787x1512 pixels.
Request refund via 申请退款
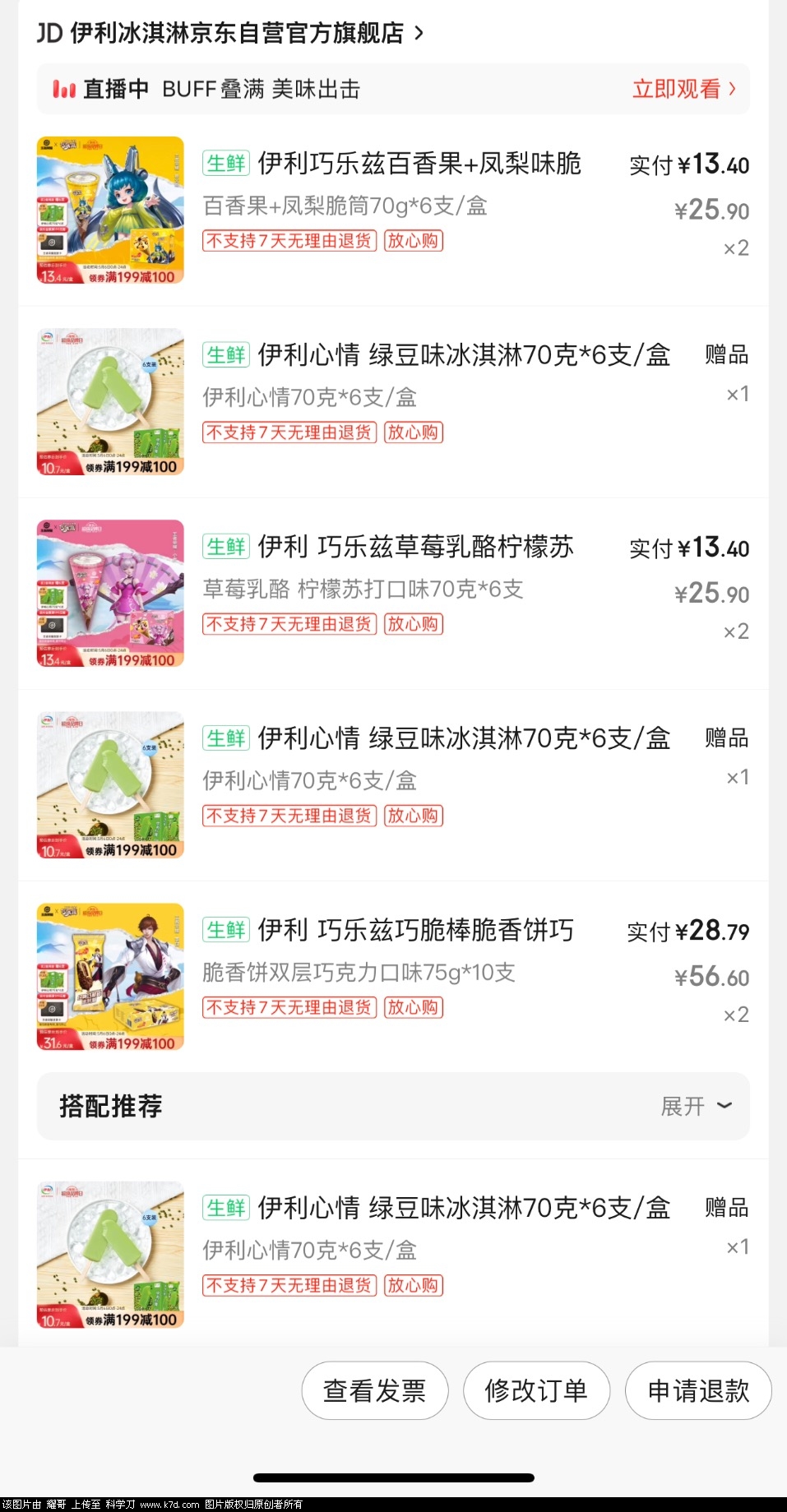(x=698, y=1390)
